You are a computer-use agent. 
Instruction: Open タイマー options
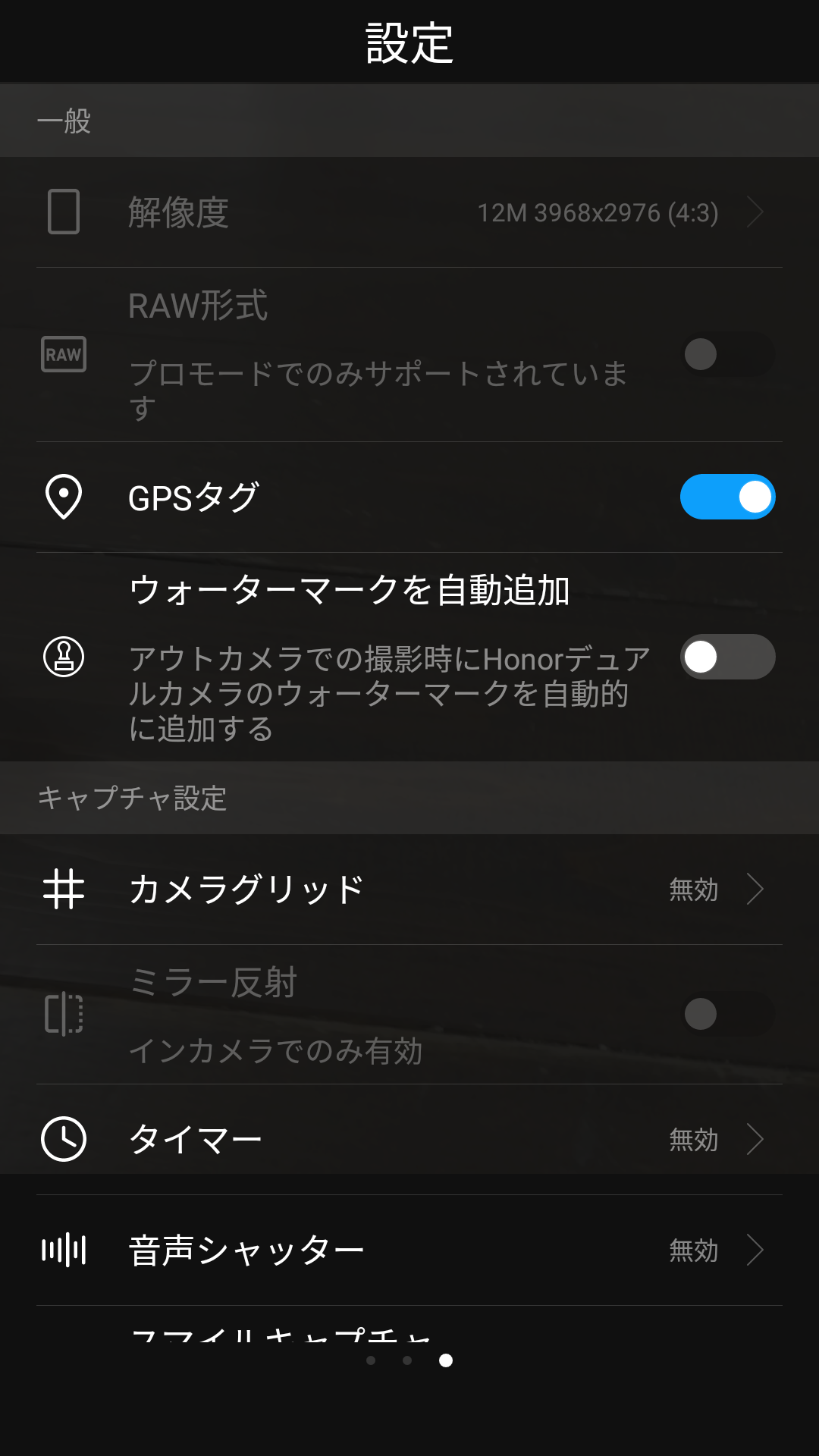point(409,1139)
